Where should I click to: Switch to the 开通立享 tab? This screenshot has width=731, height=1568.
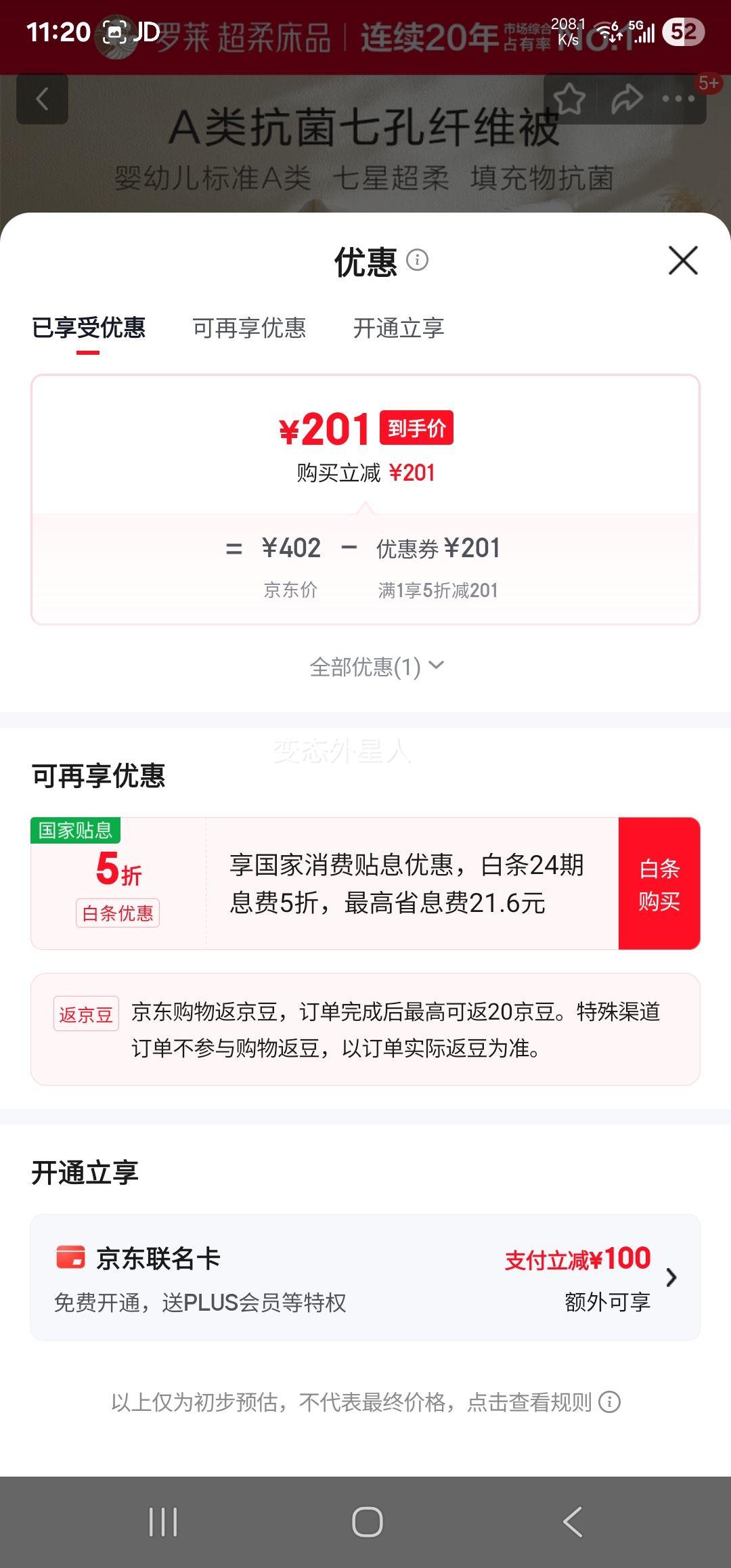coord(401,328)
